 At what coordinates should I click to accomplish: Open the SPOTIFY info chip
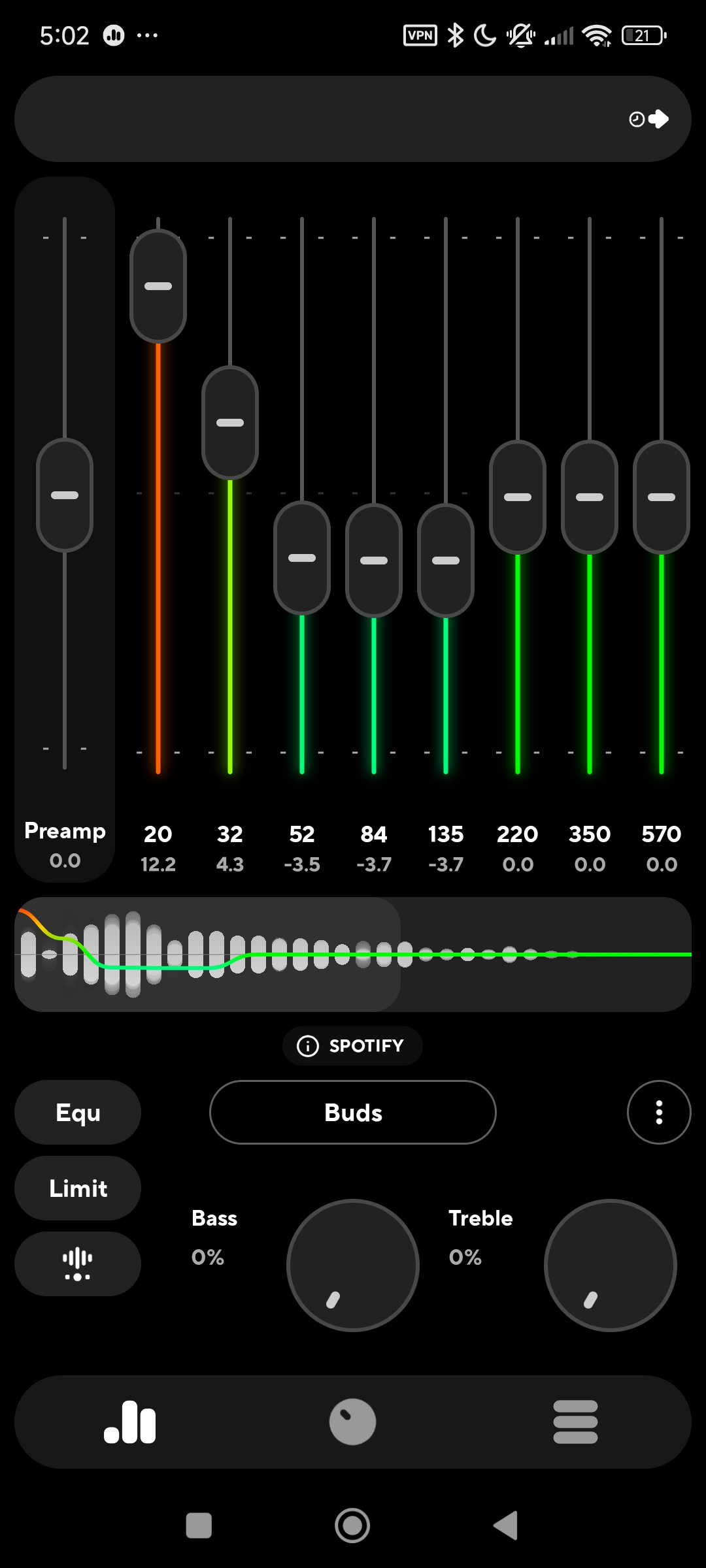[x=352, y=1046]
